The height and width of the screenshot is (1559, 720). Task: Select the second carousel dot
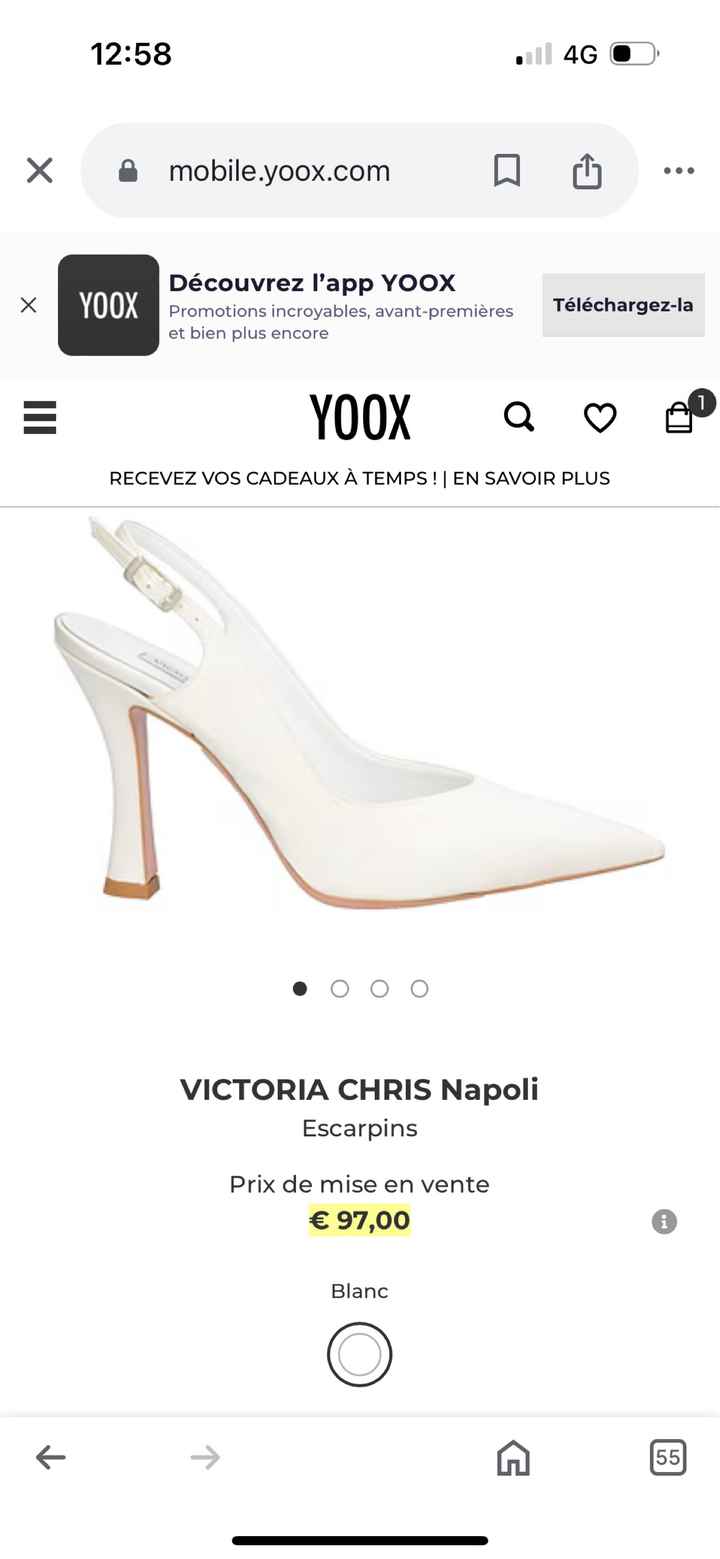coord(340,988)
